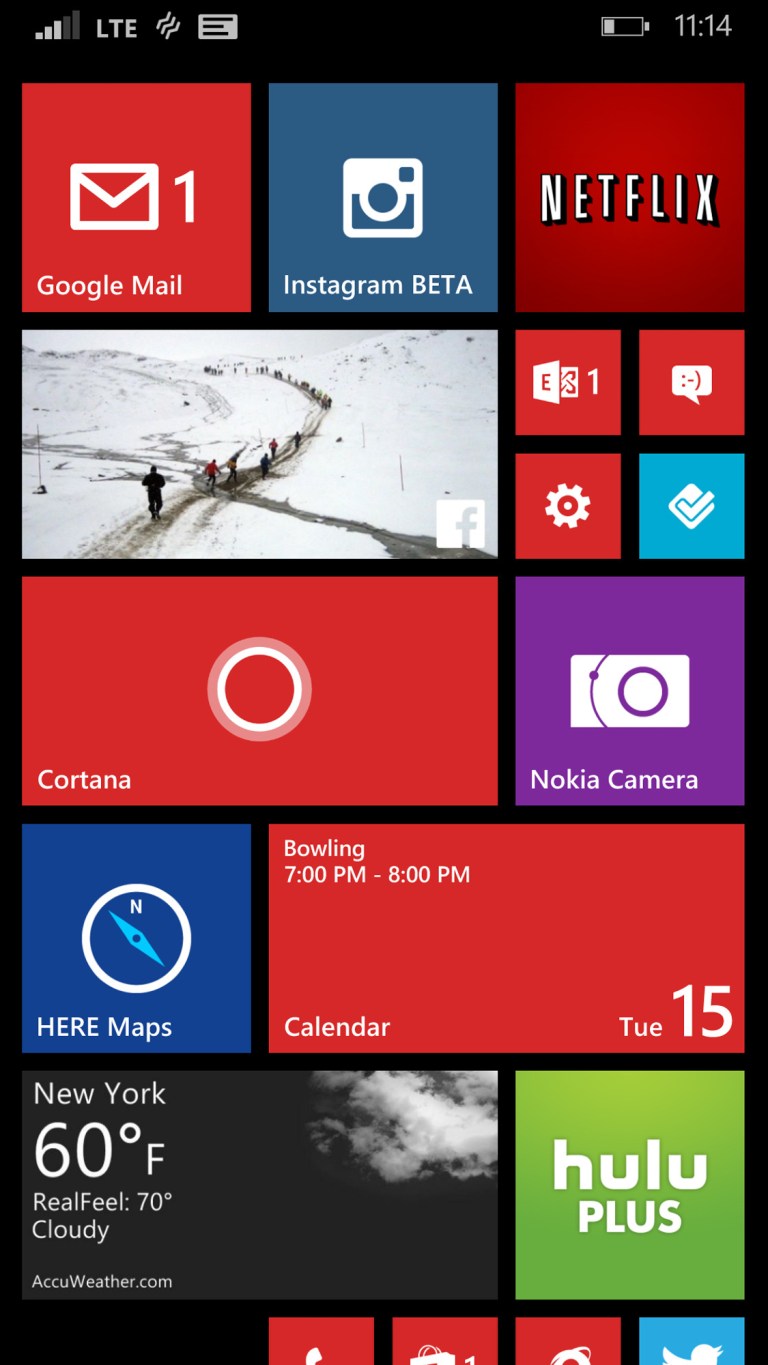Open the Outlook mail tile
768x1365 pixels.
[x=567, y=382]
